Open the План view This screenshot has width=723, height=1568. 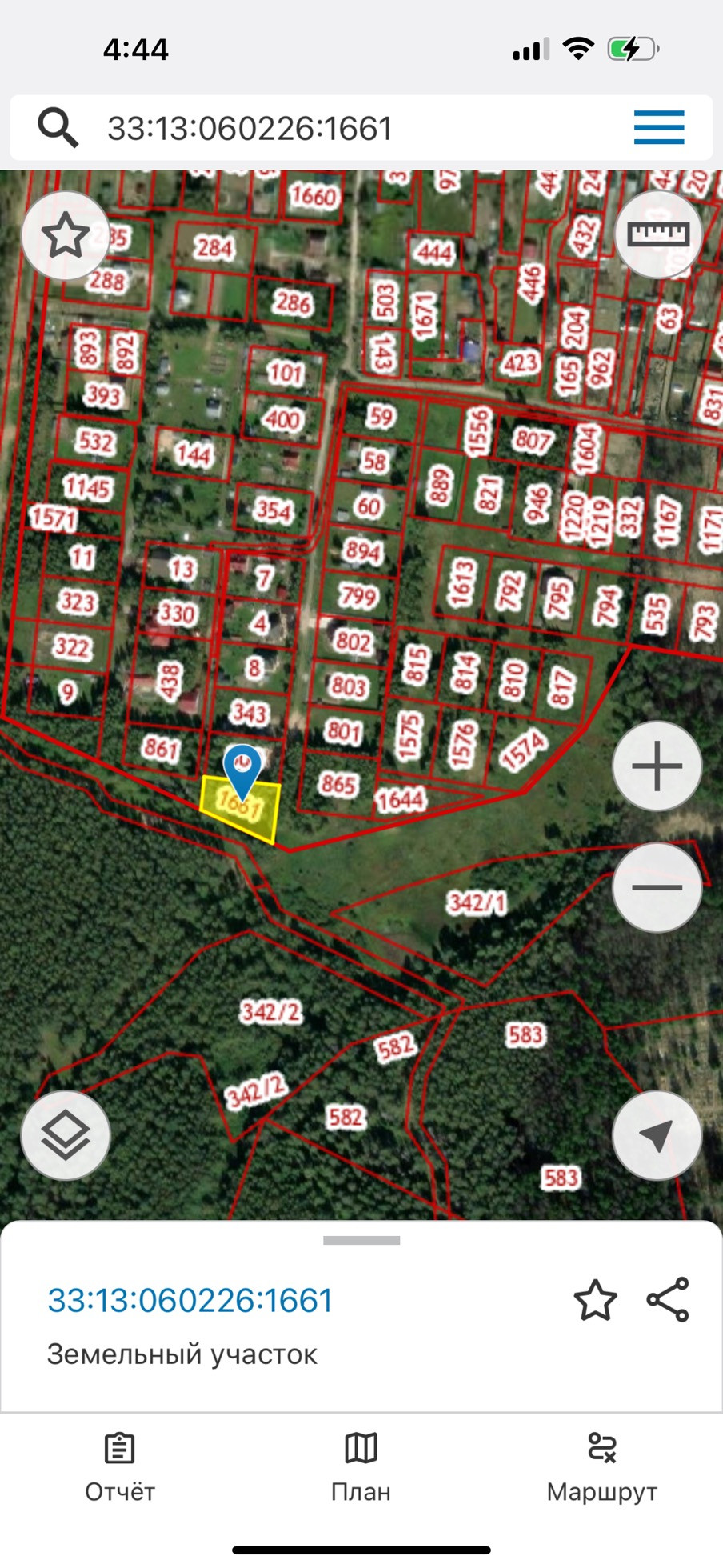361,1468
